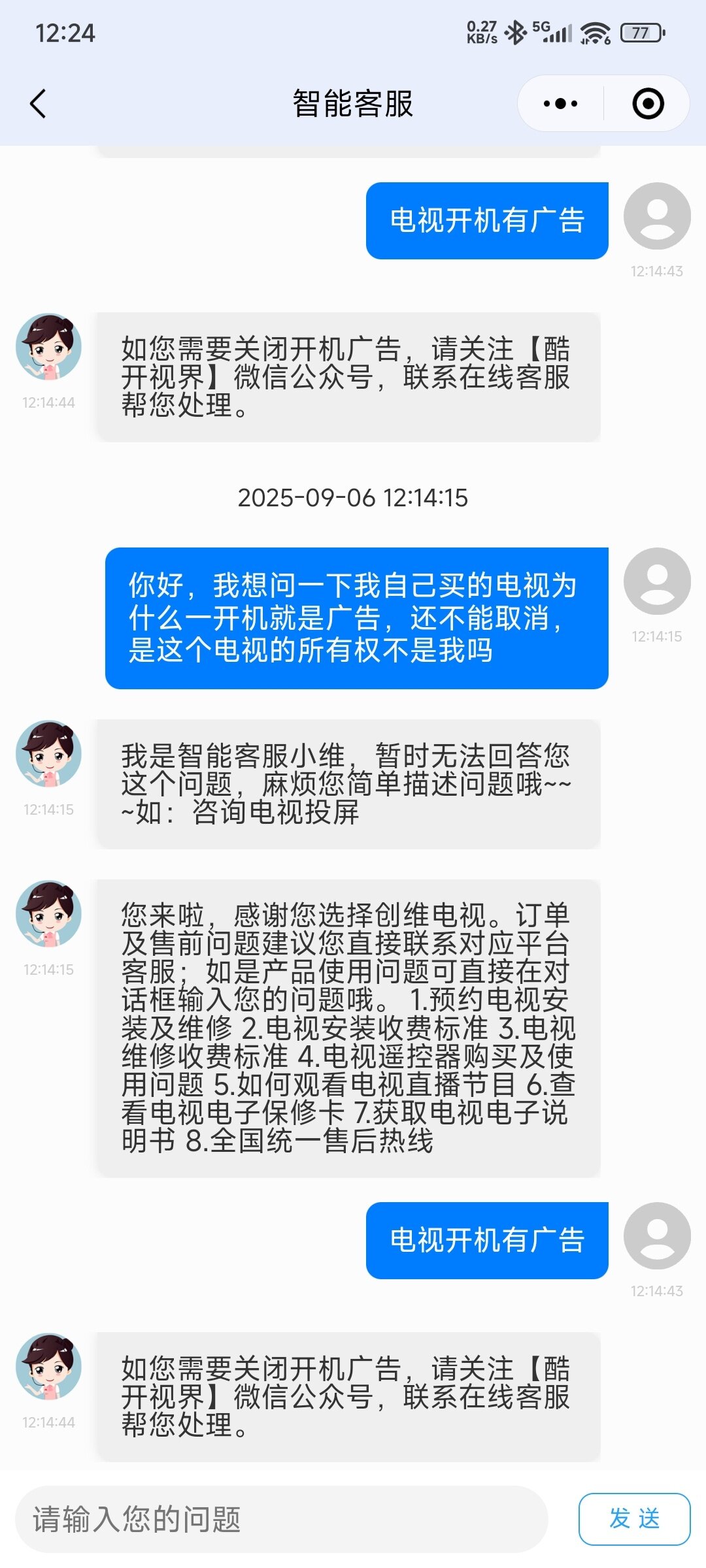706x1568 pixels.
Task: Close the mini program with the circle button
Action: 648,104
